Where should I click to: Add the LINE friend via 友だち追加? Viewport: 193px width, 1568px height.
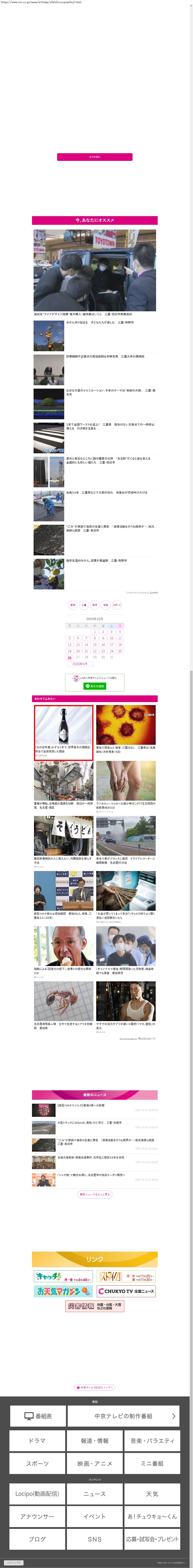pos(95,686)
